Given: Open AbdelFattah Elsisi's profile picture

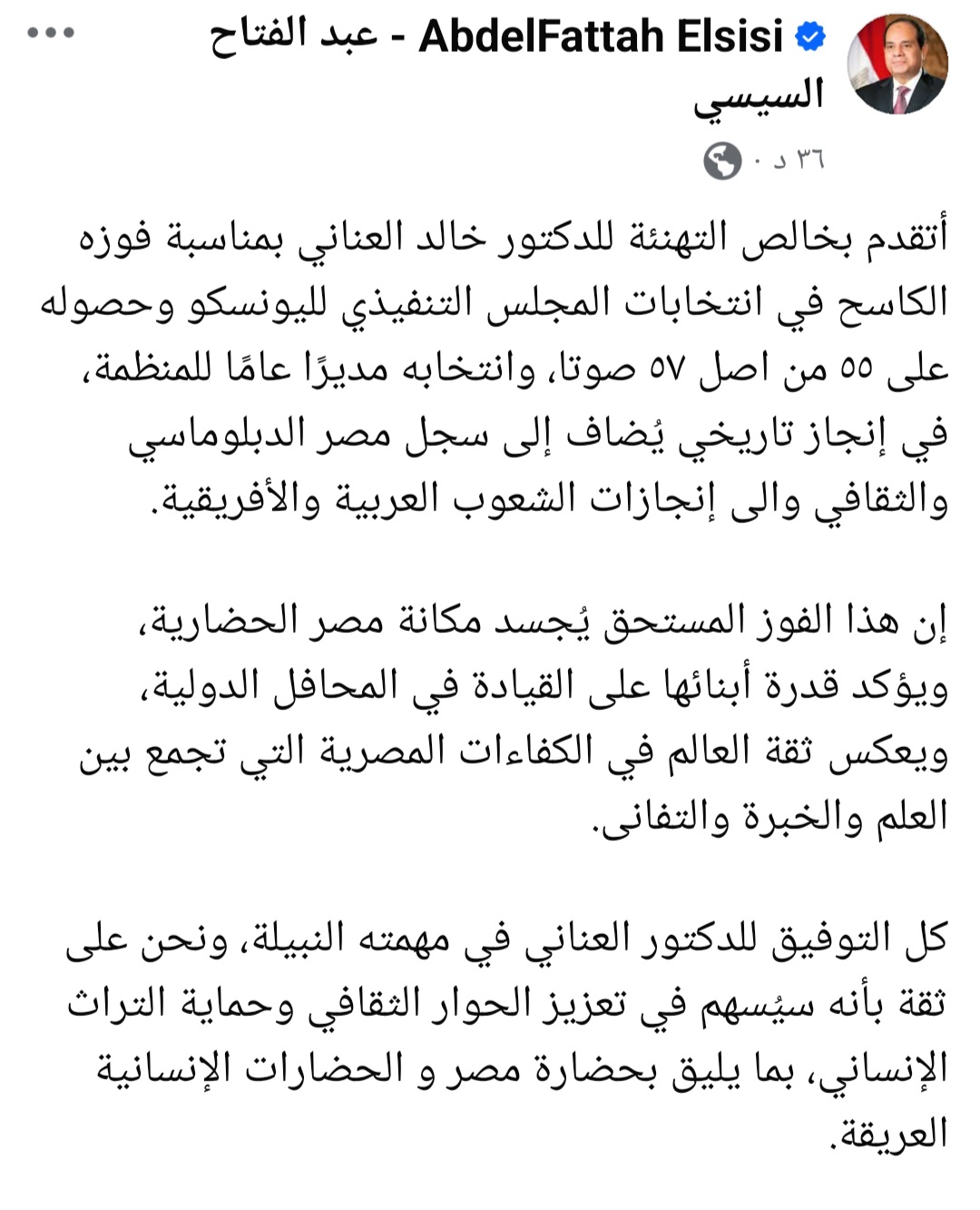Looking at the screenshot, I should click(897, 65).
